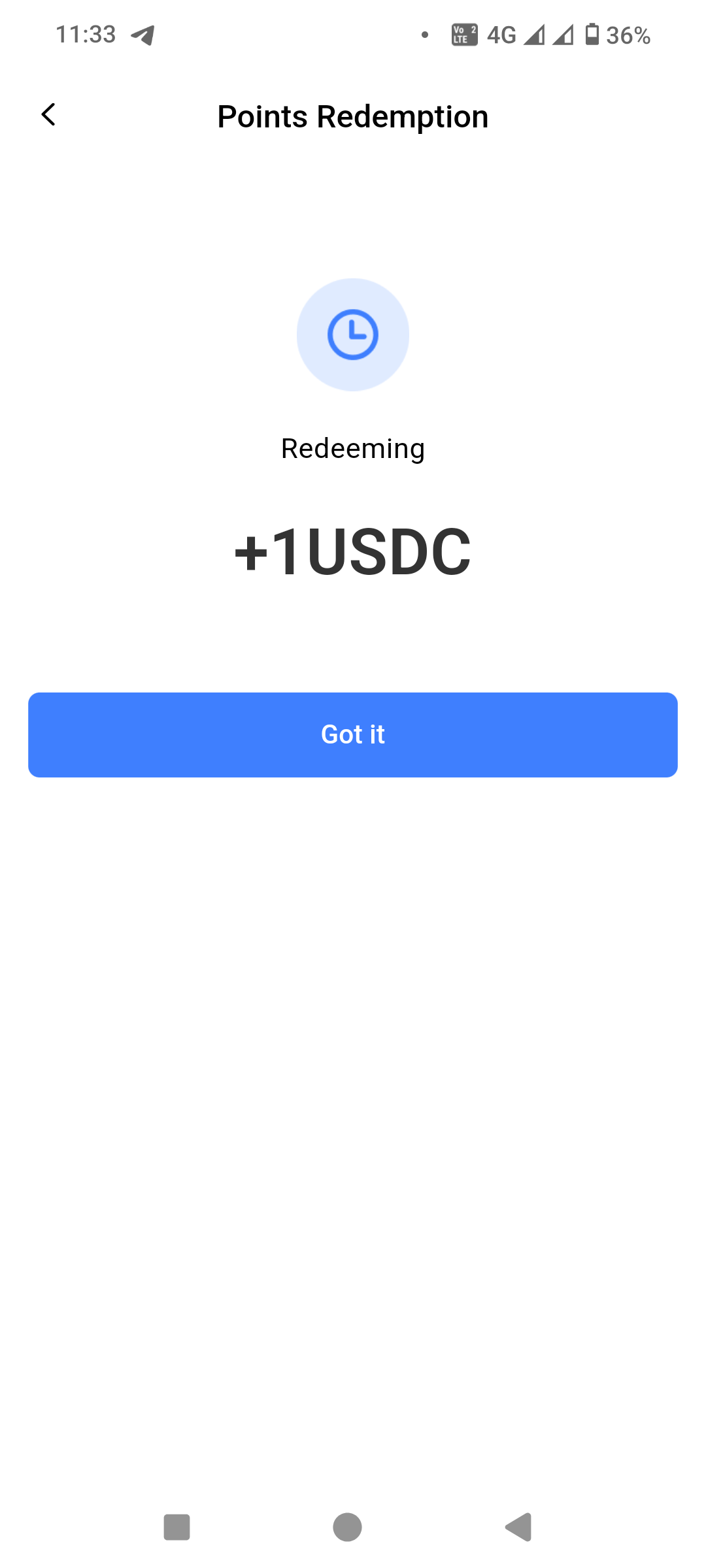
Task: Open recent apps from navigation bar
Action: [176, 1527]
